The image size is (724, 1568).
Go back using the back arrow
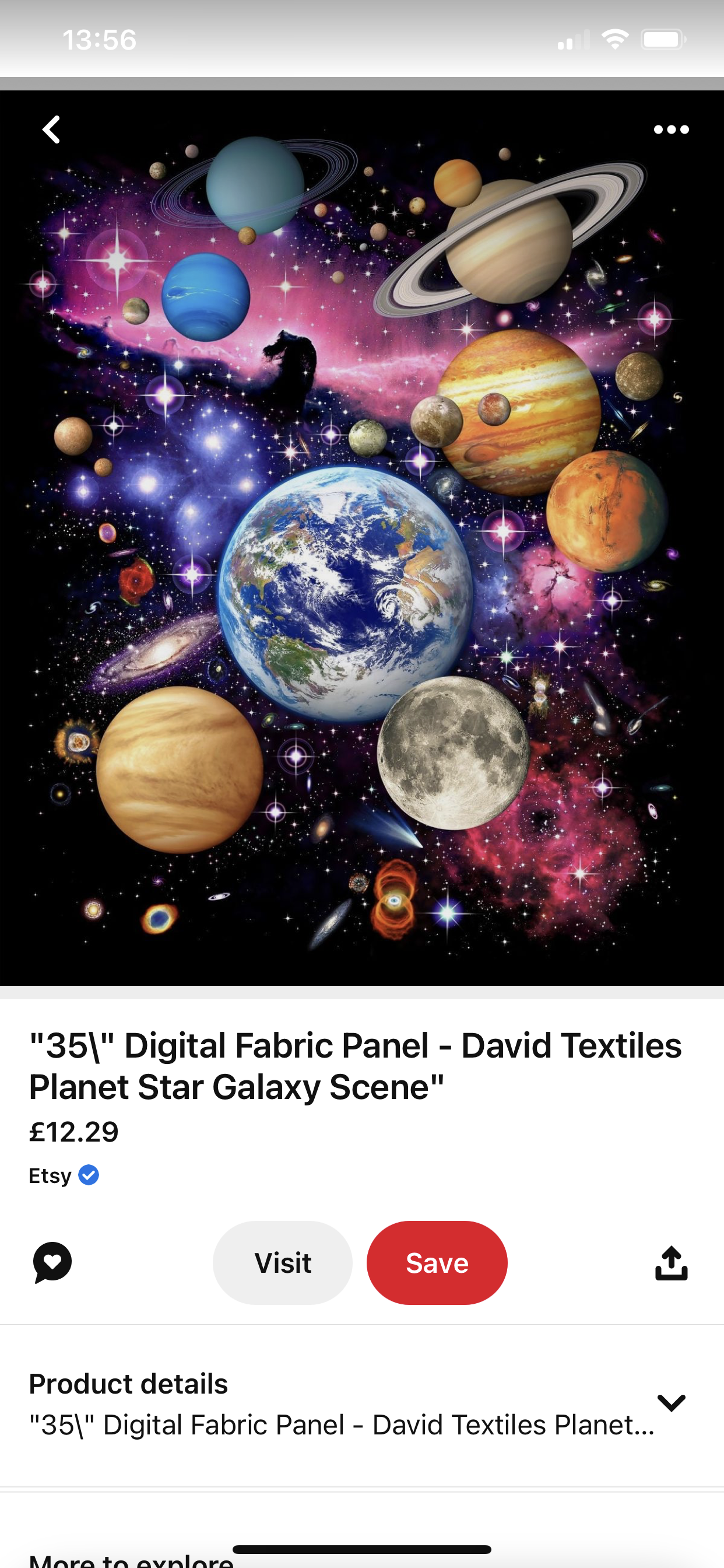click(x=52, y=129)
